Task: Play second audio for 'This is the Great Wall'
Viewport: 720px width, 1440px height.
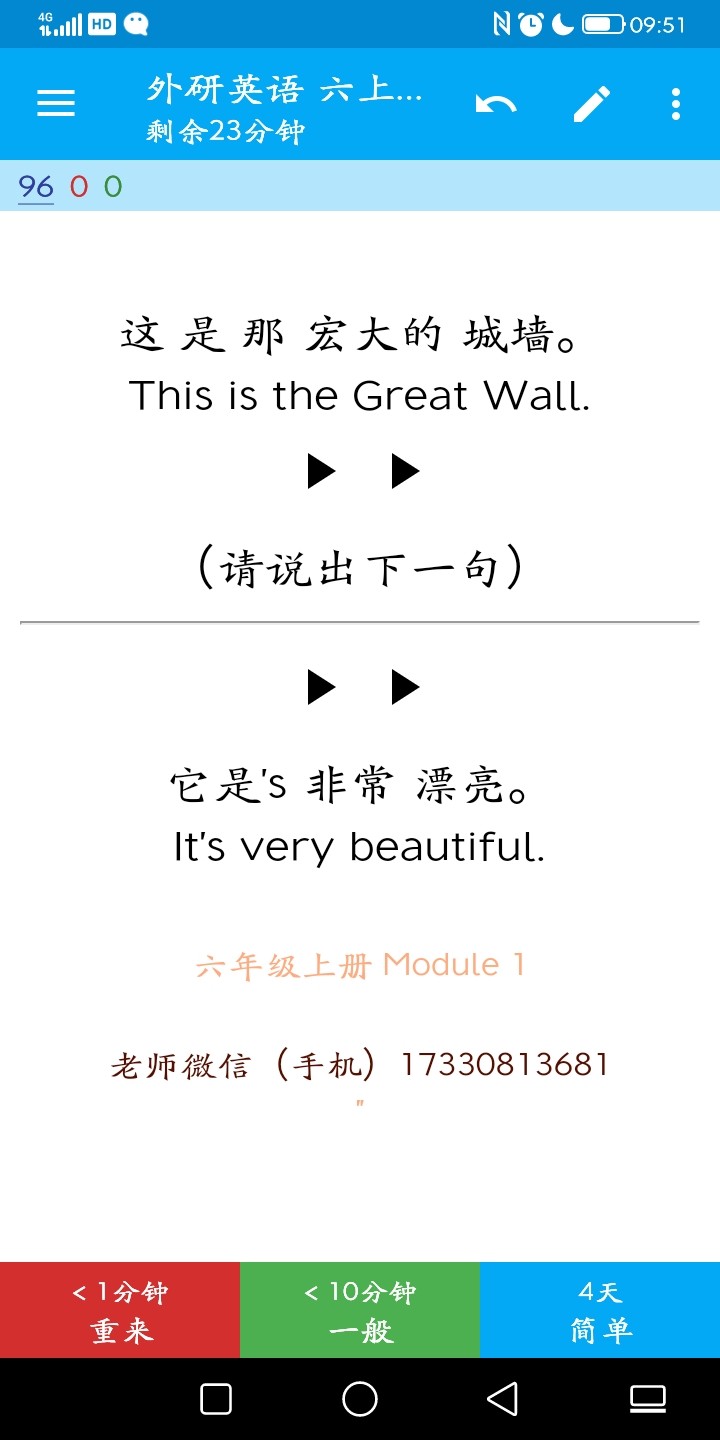Action: tap(405, 471)
